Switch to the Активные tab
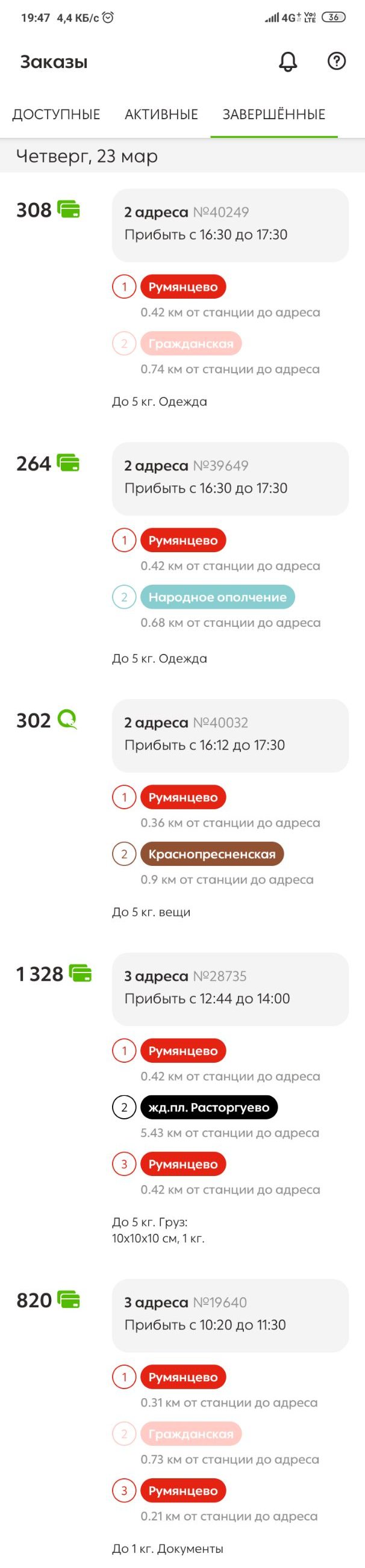 click(x=161, y=114)
